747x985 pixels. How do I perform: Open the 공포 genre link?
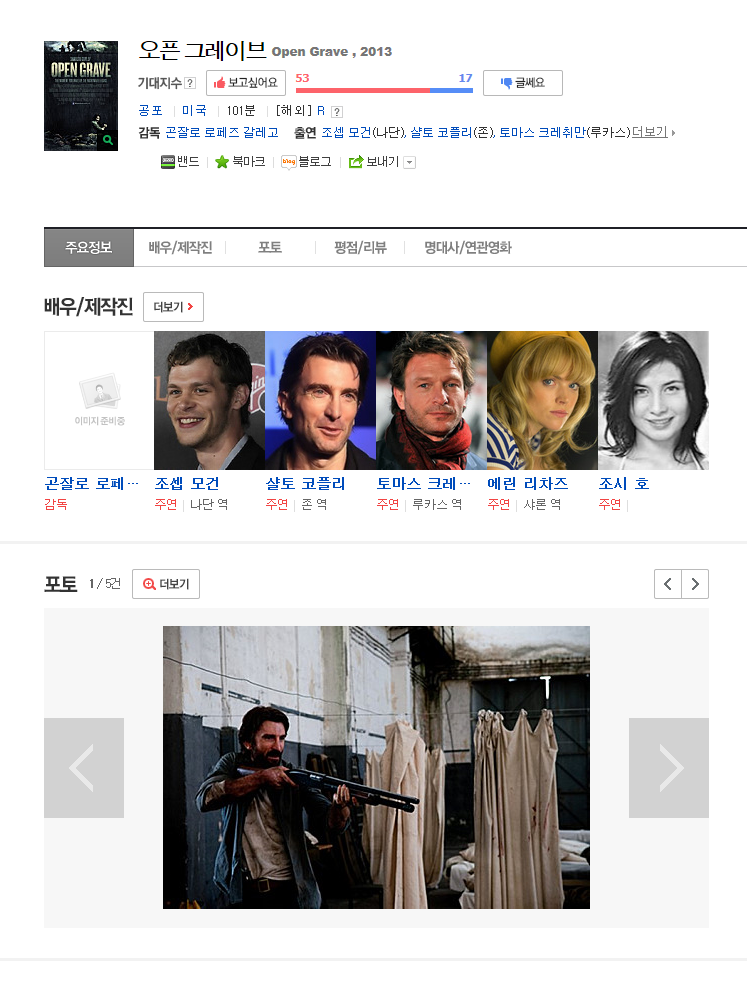tap(150, 111)
